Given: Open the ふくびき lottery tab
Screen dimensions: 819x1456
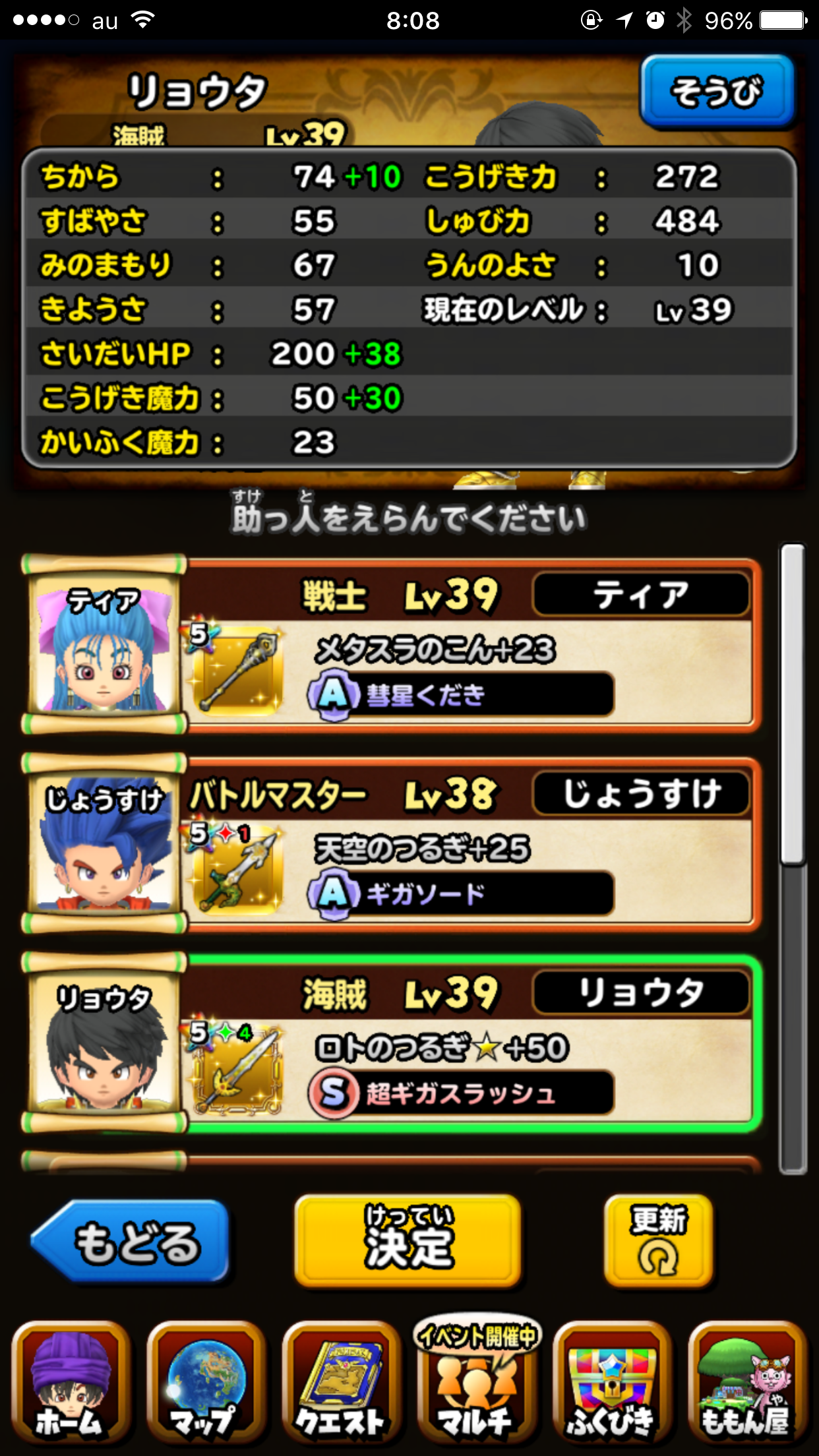Looking at the screenshot, I should tap(611, 1382).
